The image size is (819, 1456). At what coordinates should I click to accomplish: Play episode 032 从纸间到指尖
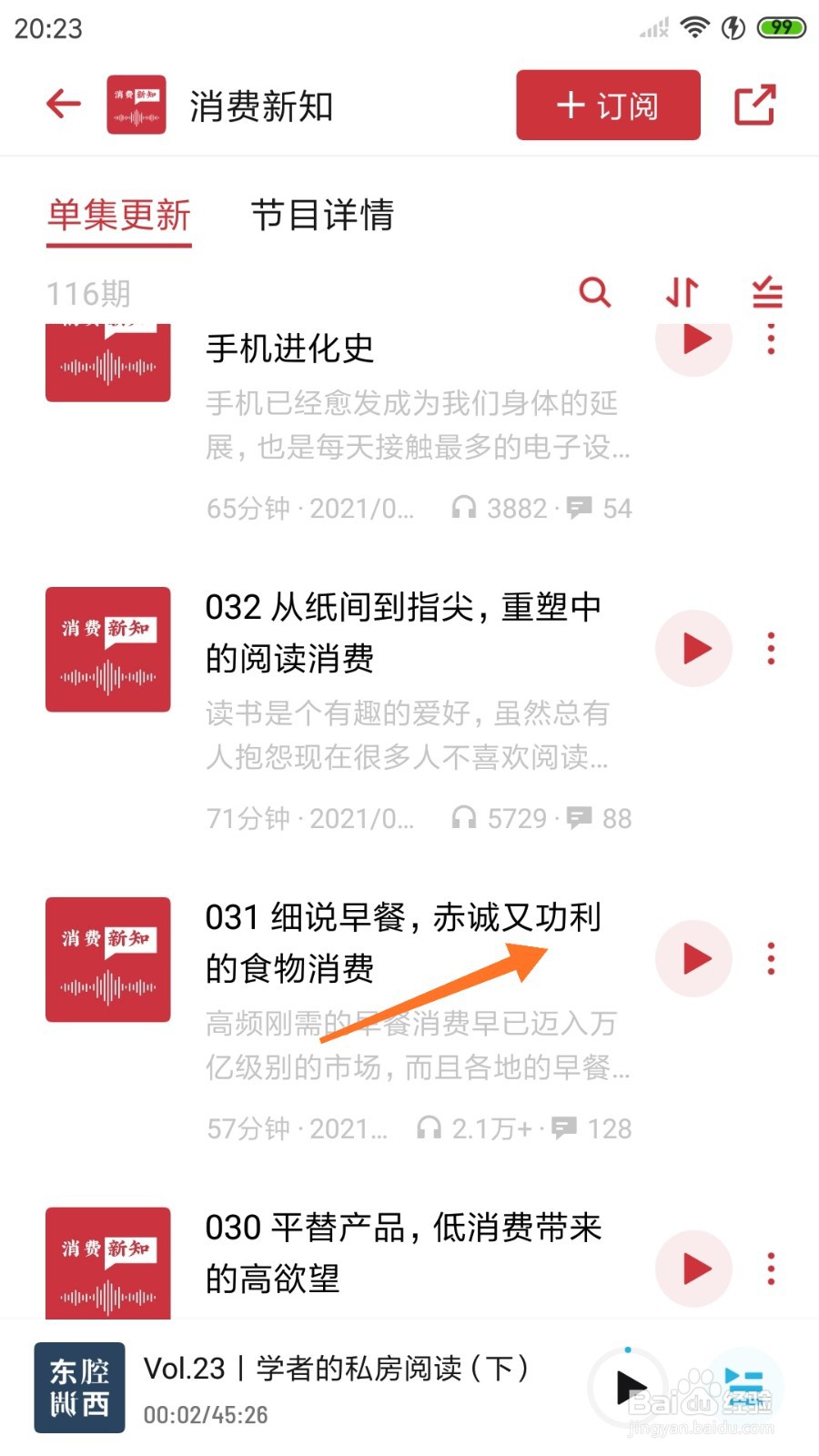click(x=694, y=649)
